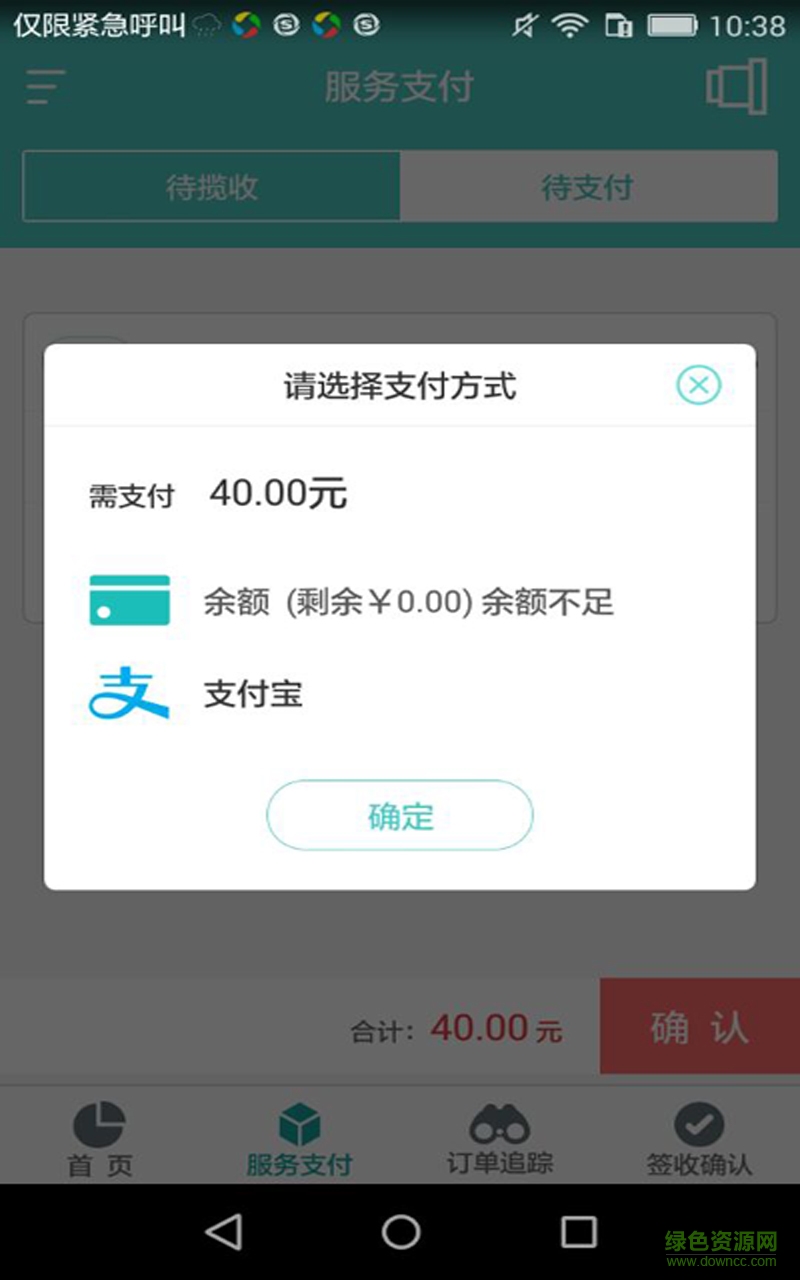Close the payment method dialog
This screenshot has height=1280, width=800.
[699, 385]
